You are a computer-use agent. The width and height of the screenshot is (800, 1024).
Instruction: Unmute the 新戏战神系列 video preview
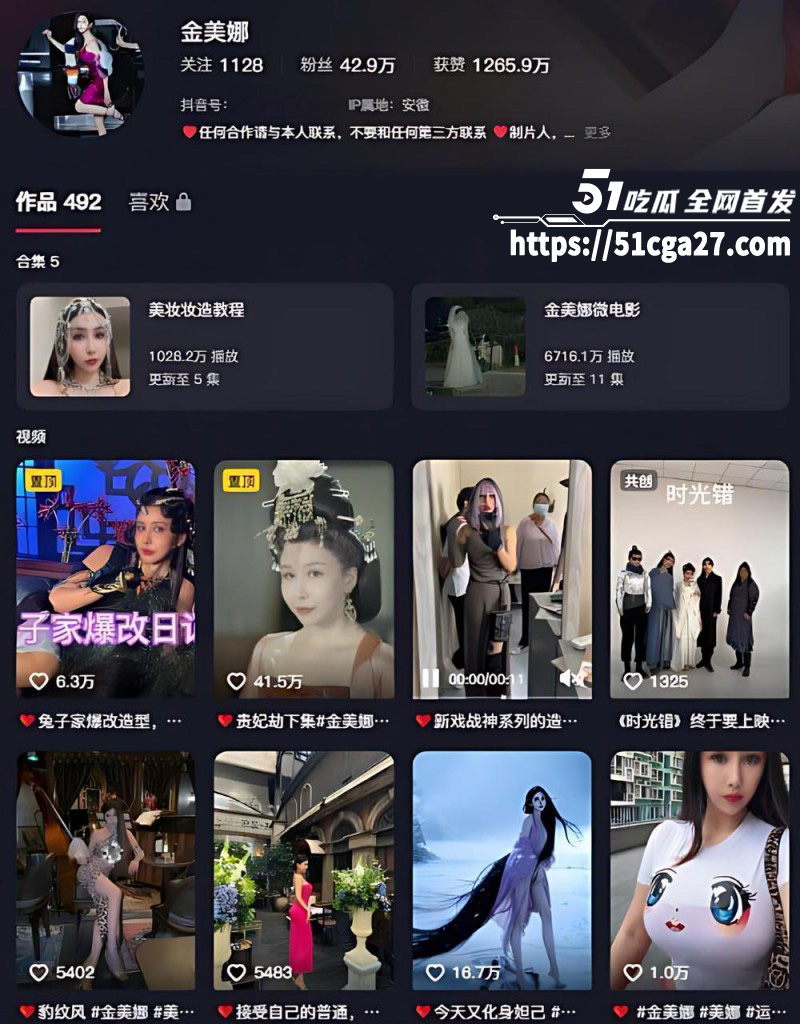tap(571, 678)
